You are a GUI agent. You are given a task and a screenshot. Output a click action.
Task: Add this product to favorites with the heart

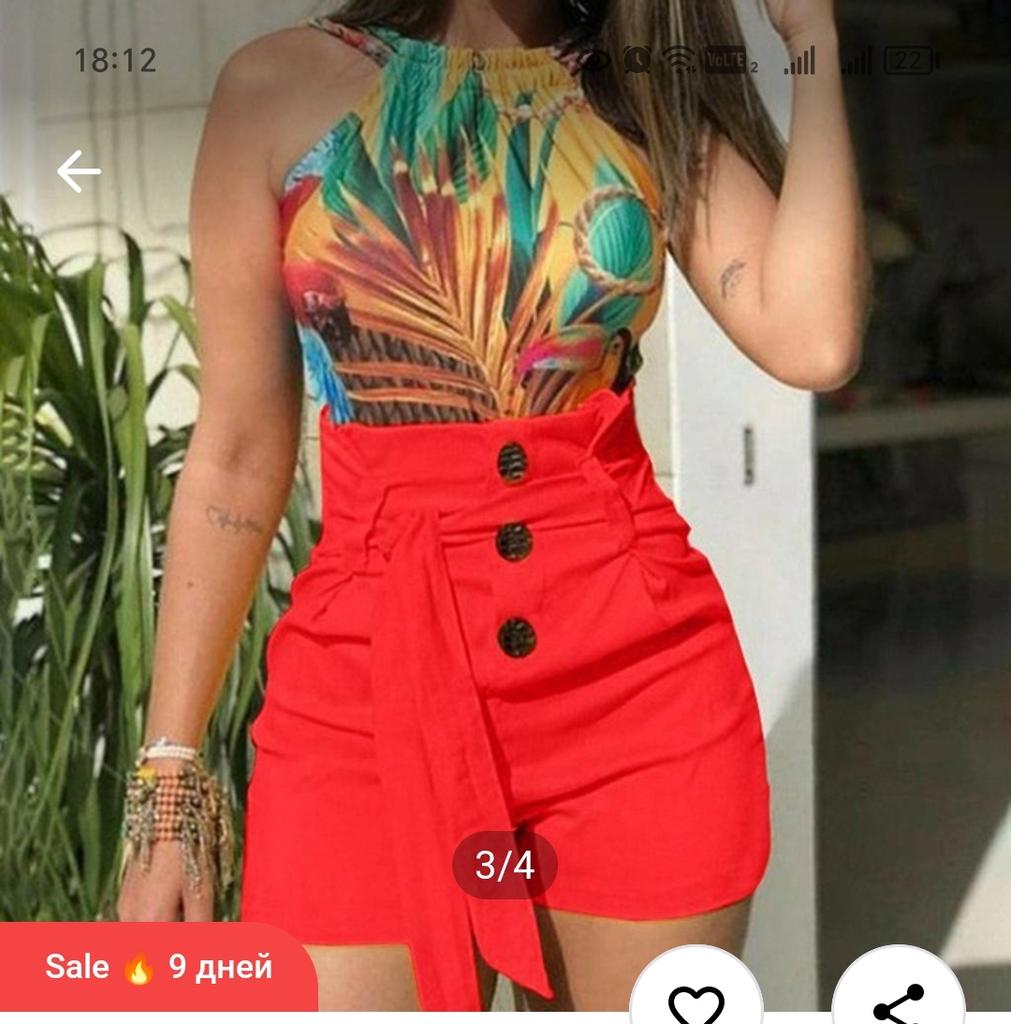[x=696, y=1000]
